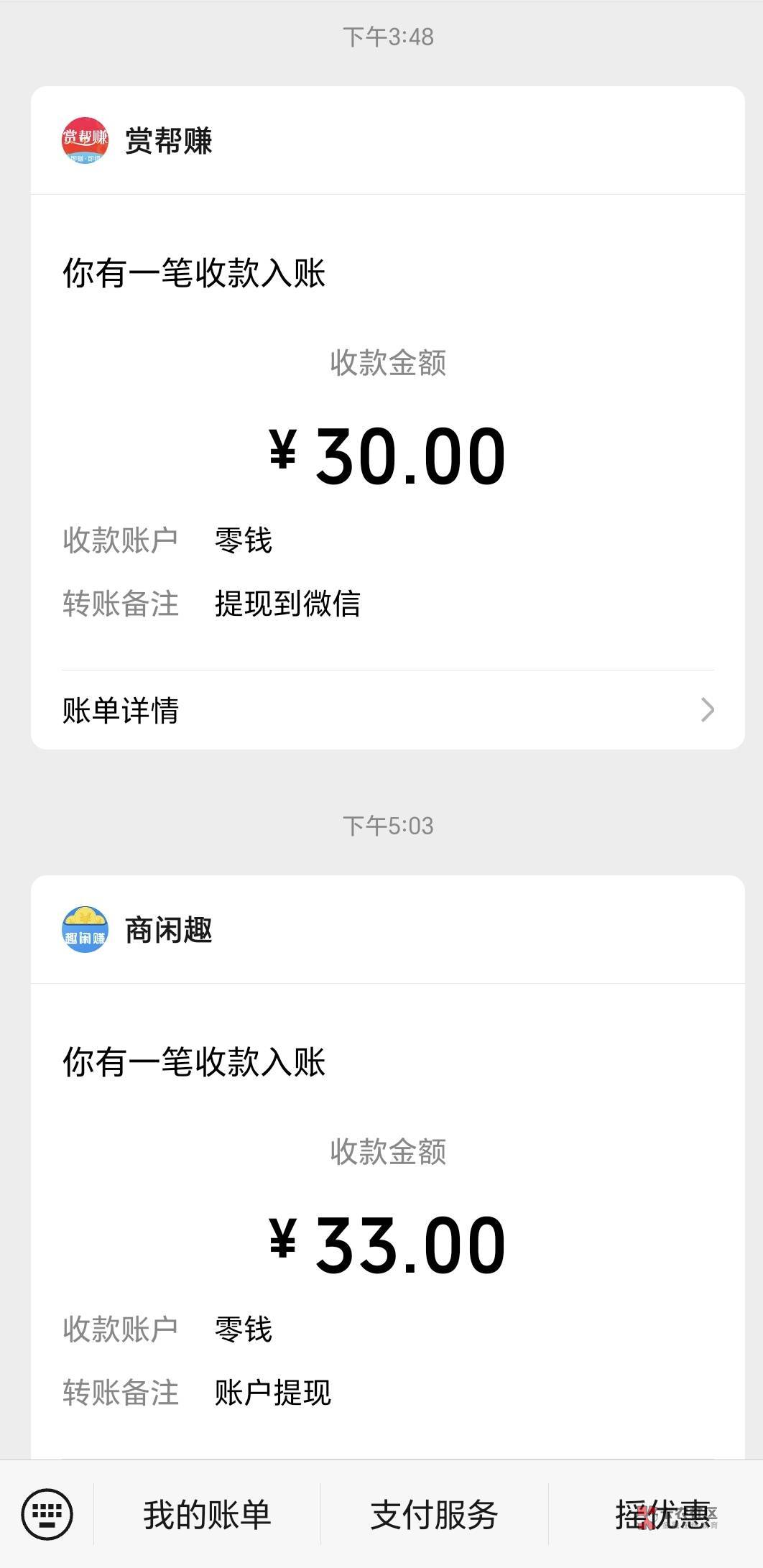Open the 商闲趣 merchant header
763x1568 pixels.
click(388, 930)
